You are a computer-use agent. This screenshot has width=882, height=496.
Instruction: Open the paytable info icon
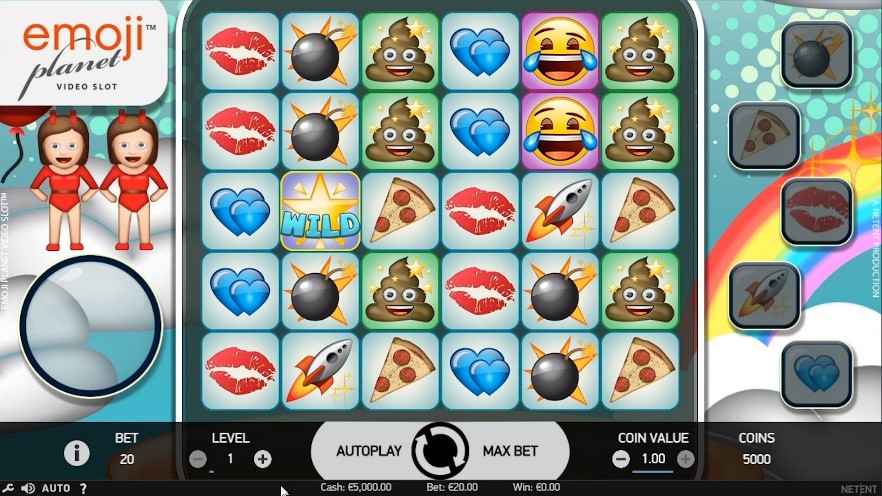coord(77,453)
